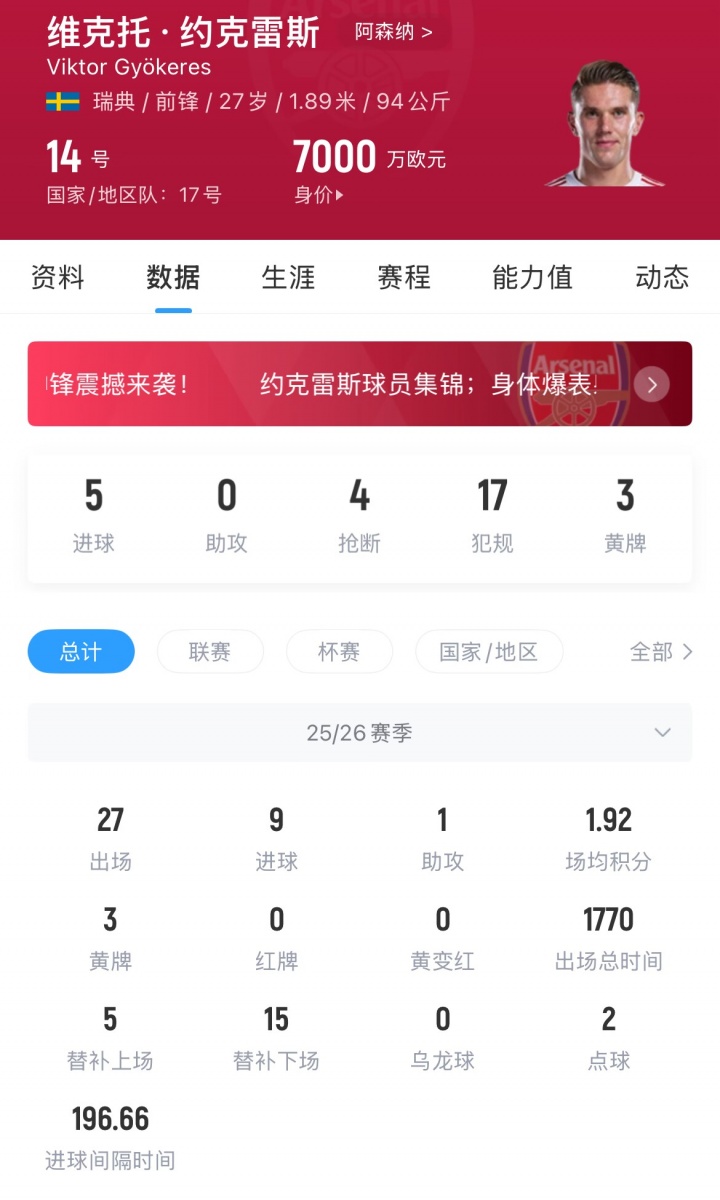View the 赛程 tab

click(402, 278)
